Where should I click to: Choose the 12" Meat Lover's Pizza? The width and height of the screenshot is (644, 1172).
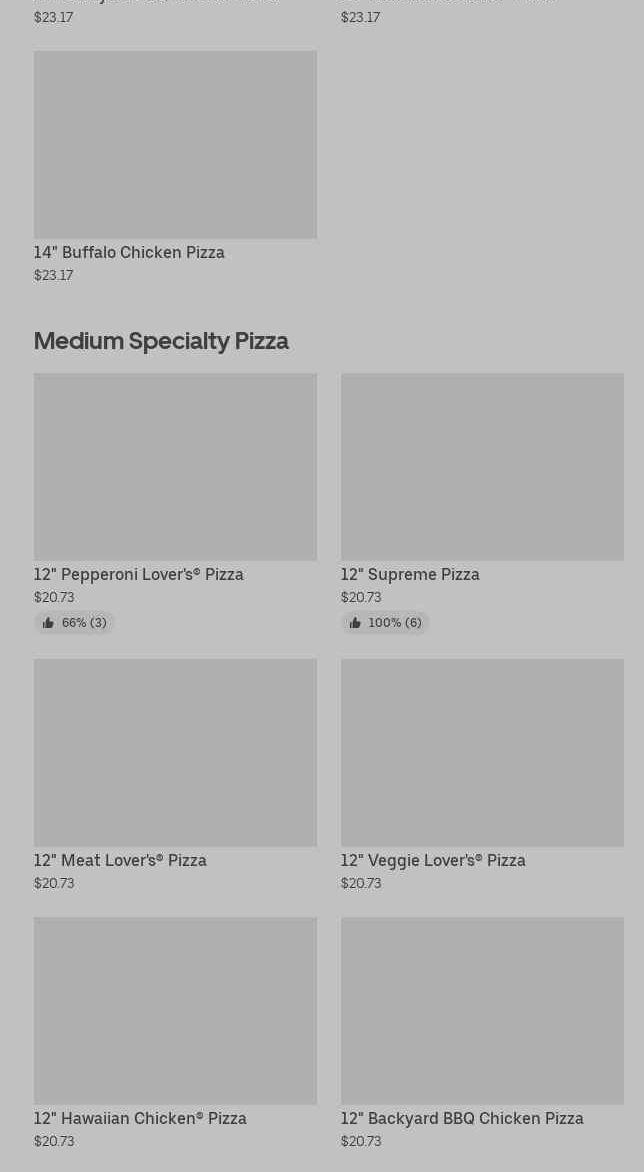tap(175, 775)
